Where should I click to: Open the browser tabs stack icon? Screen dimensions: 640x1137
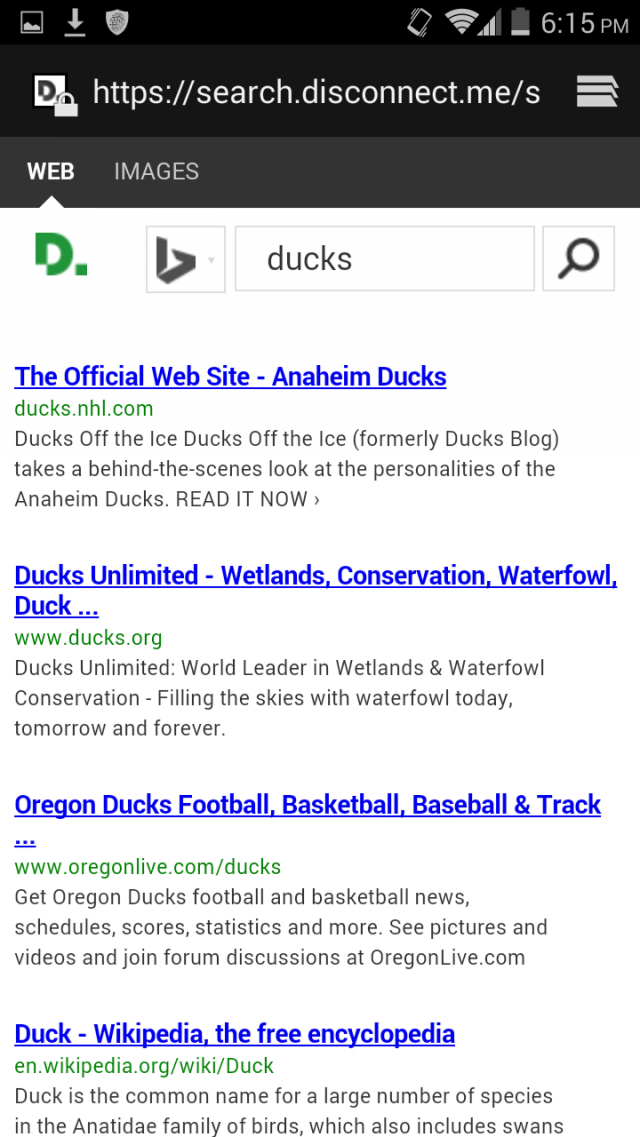[597, 91]
